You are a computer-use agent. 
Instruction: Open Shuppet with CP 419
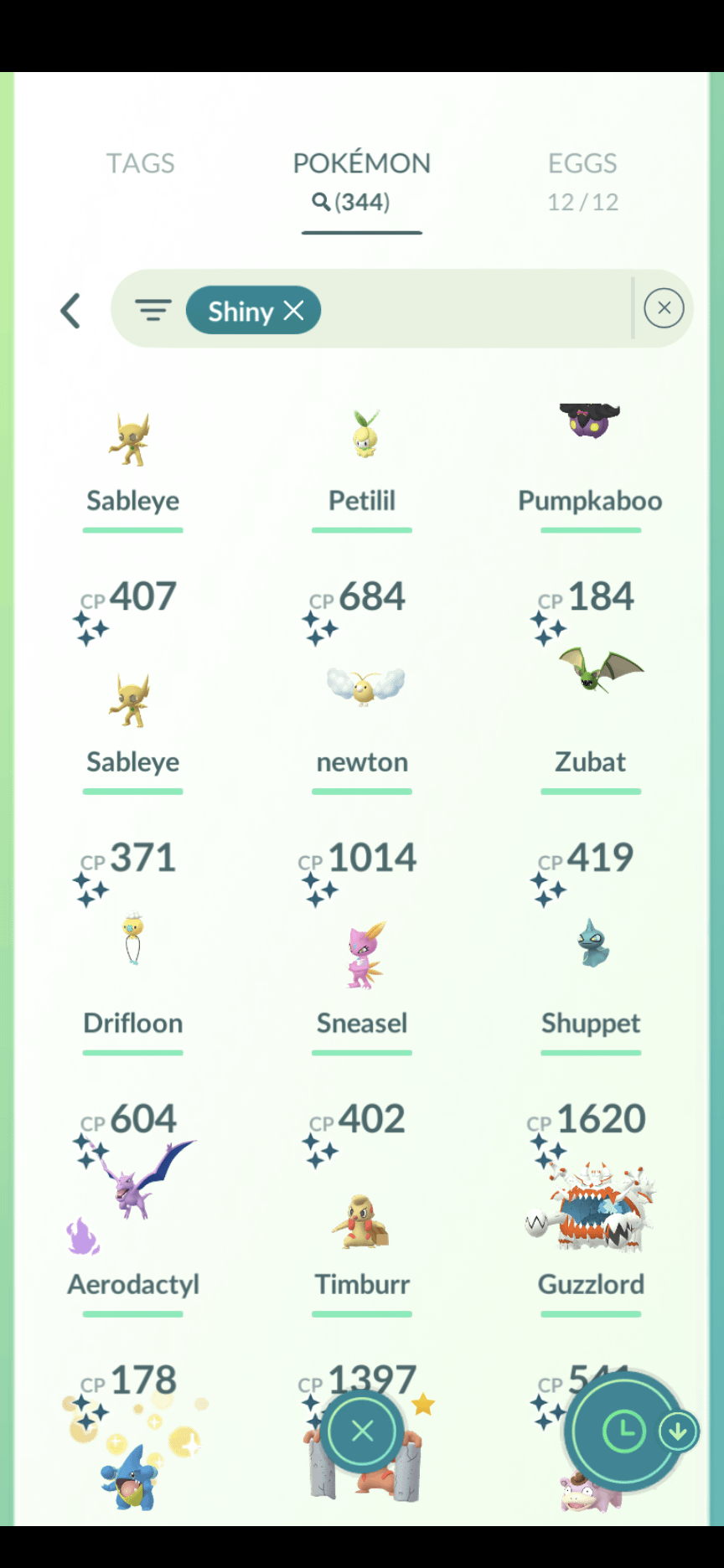[591, 946]
